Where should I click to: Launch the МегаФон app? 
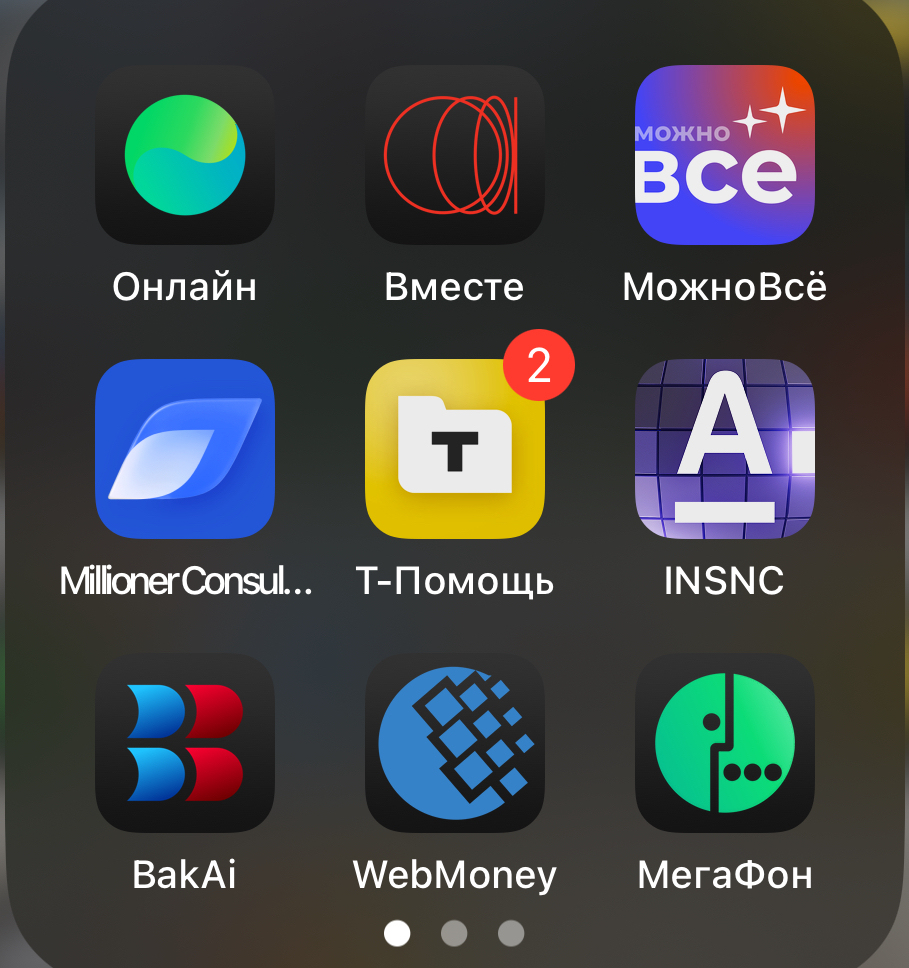(x=725, y=743)
